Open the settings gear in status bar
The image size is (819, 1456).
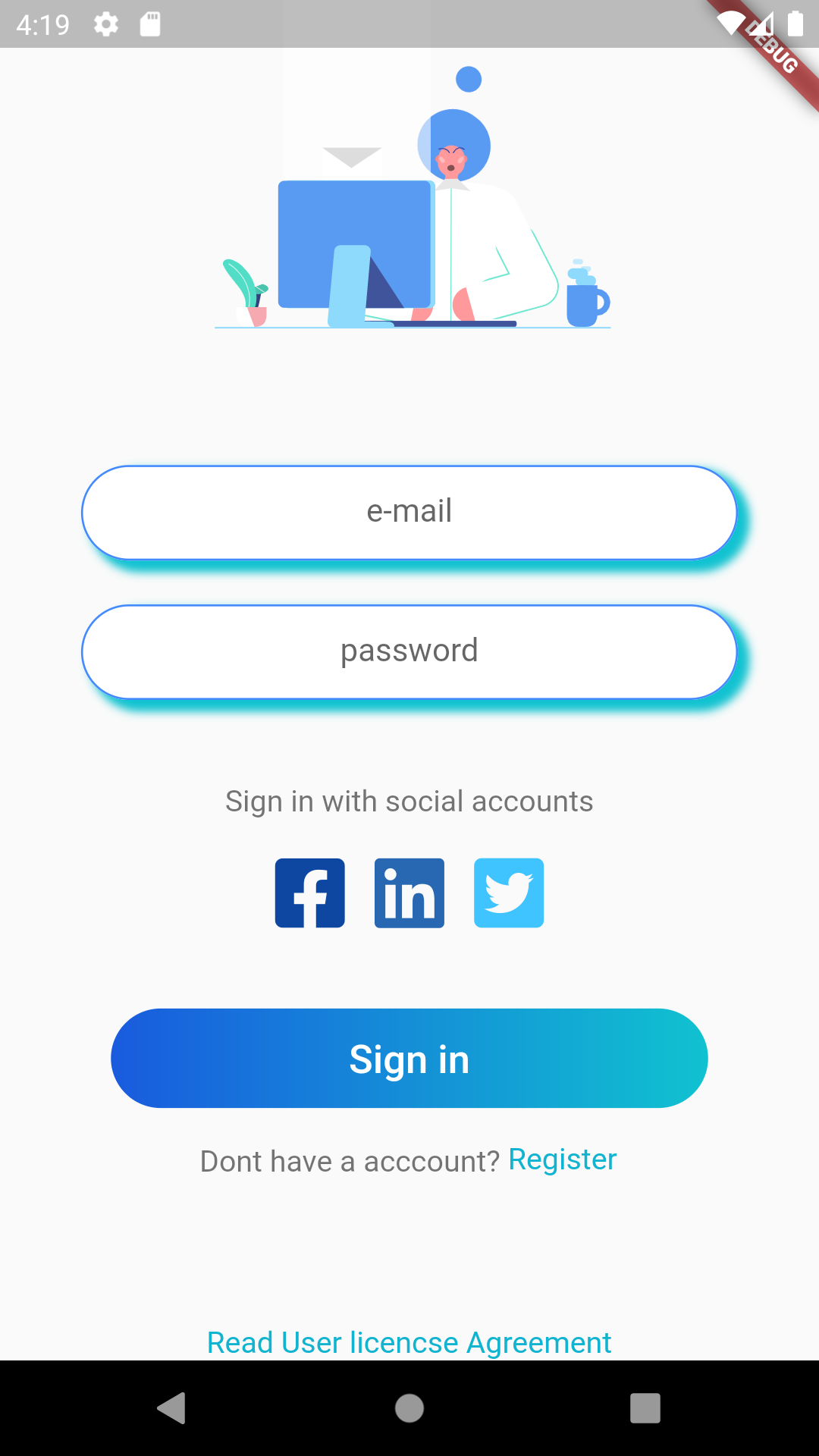click(x=106, y=24)
